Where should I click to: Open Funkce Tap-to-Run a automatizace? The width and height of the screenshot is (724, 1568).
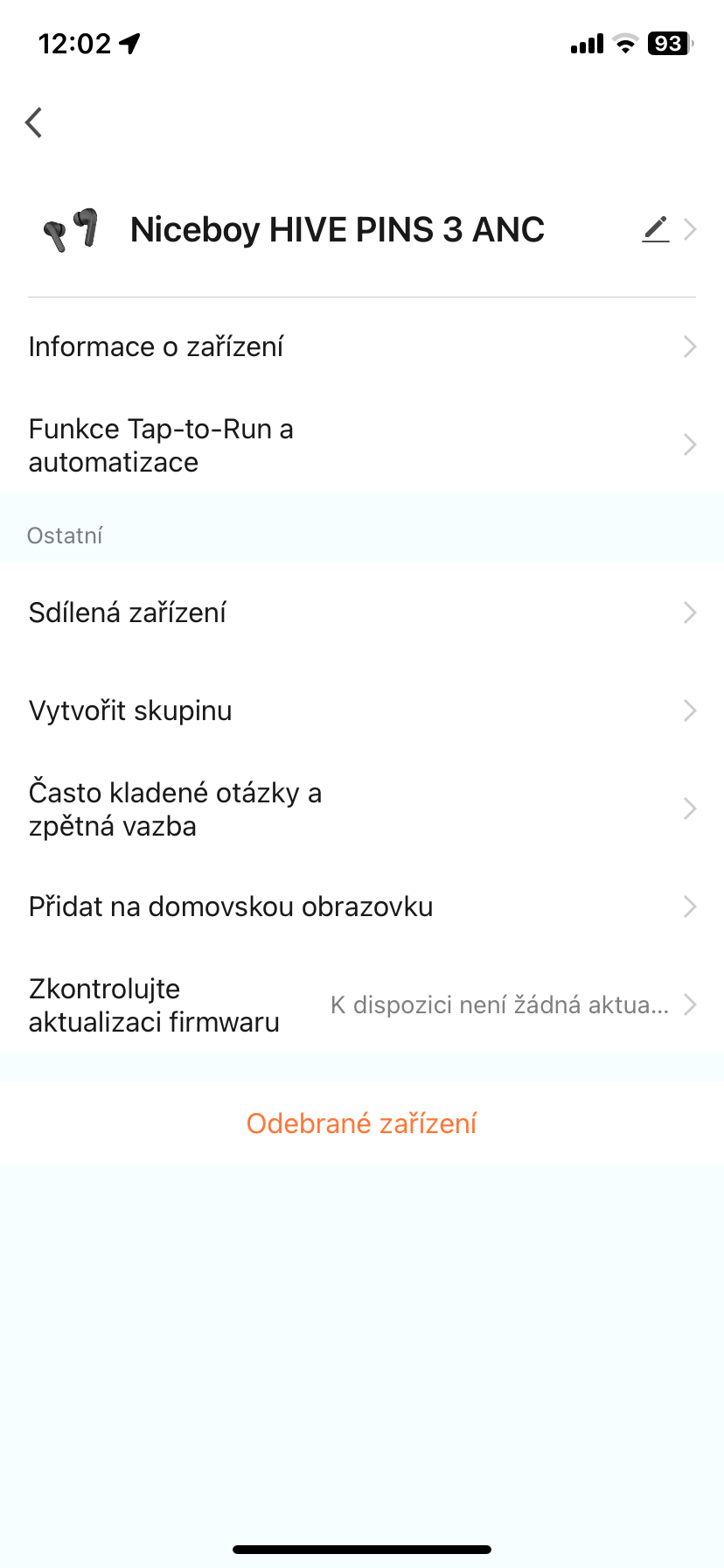click(x=362, y=445)
